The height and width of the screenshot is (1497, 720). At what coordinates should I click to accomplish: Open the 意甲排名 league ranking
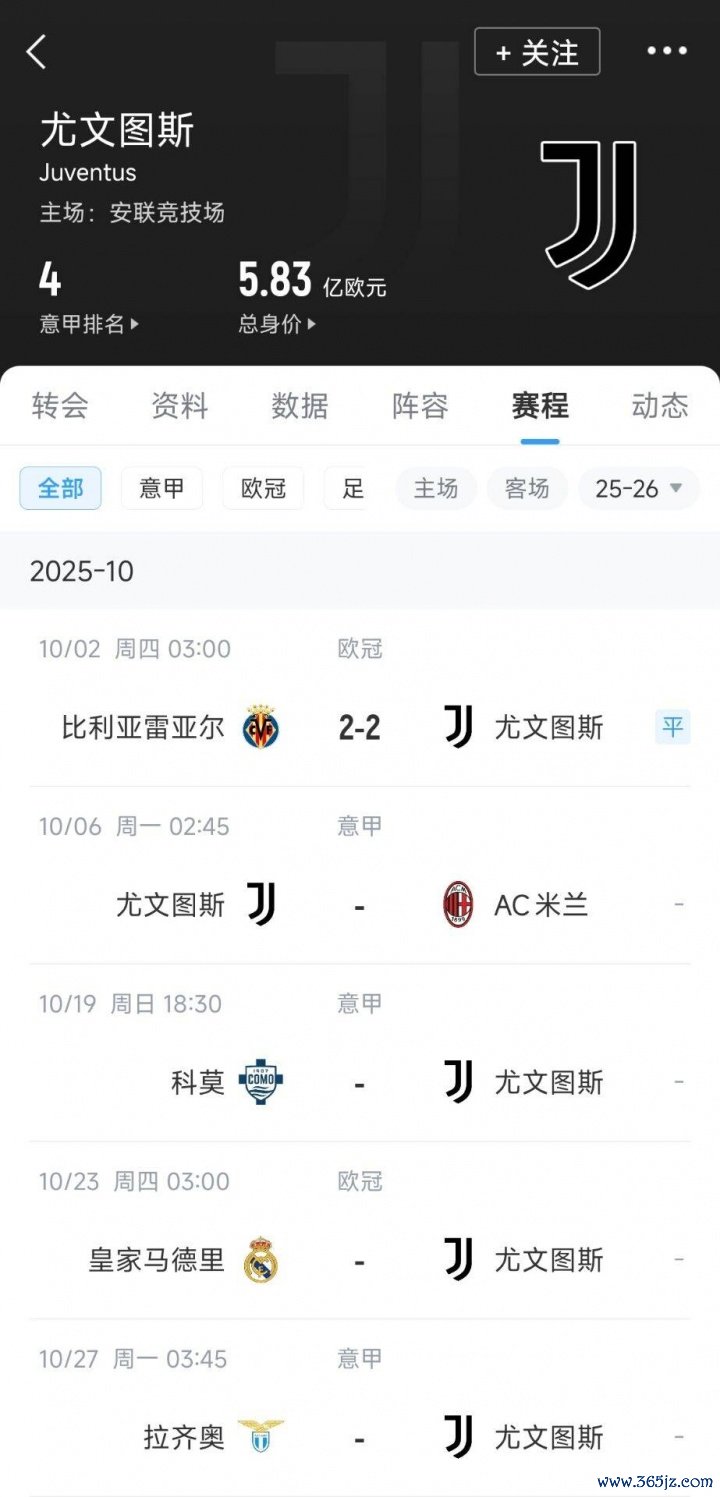coord(88,324)
